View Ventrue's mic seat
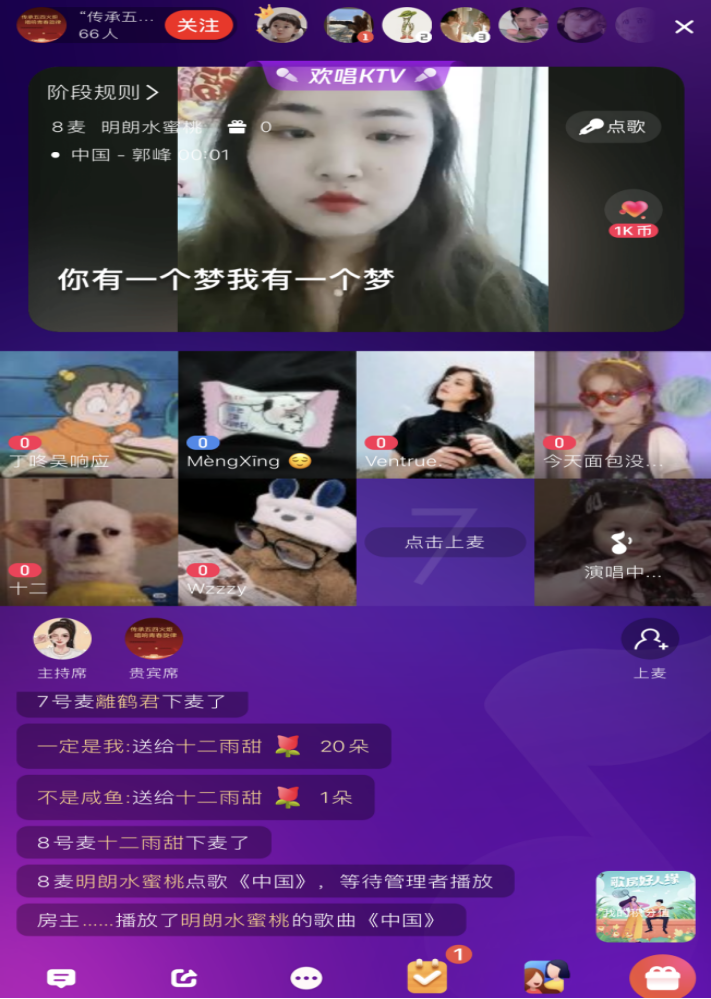This screenshot has width=711, height=999. [x=444, y=414]
